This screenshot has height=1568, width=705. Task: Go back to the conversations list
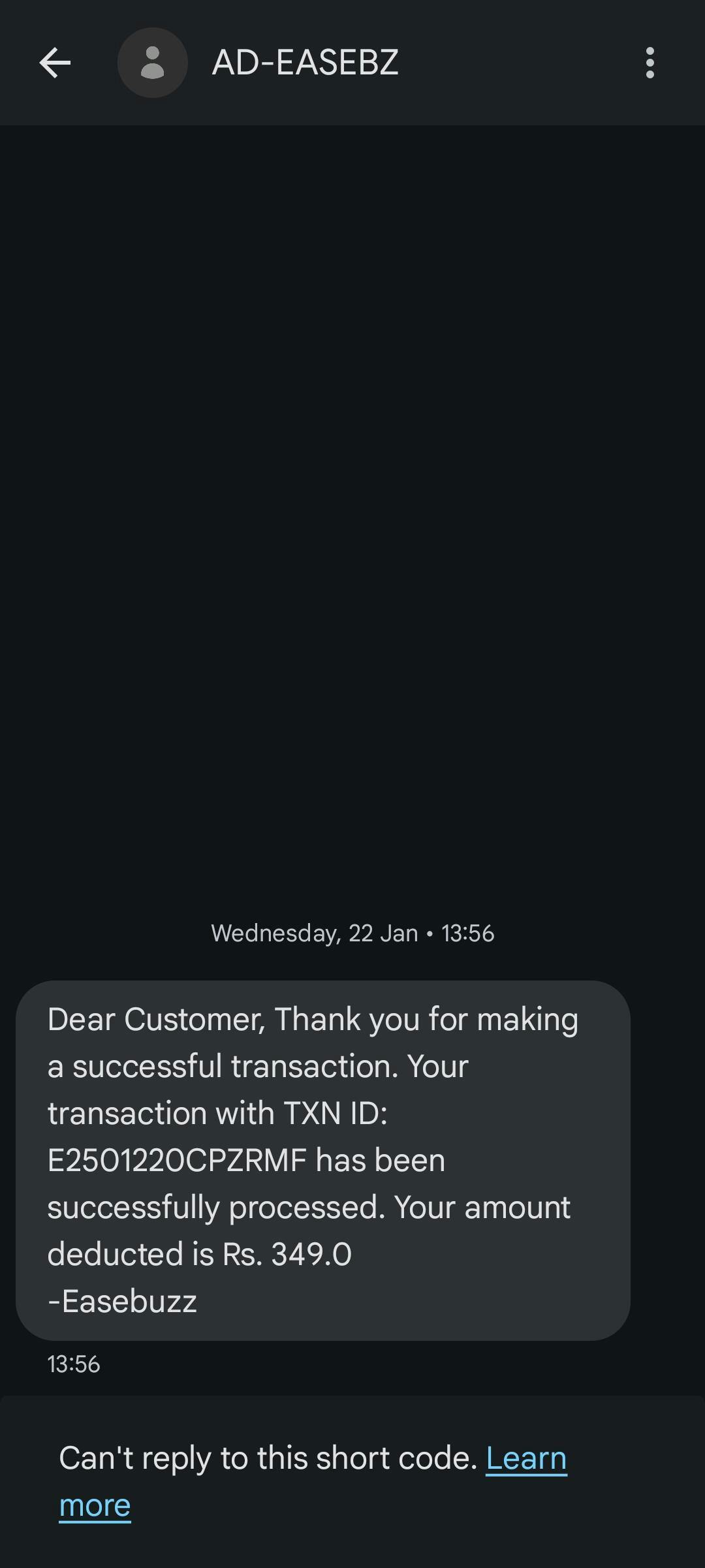(55, 63)
